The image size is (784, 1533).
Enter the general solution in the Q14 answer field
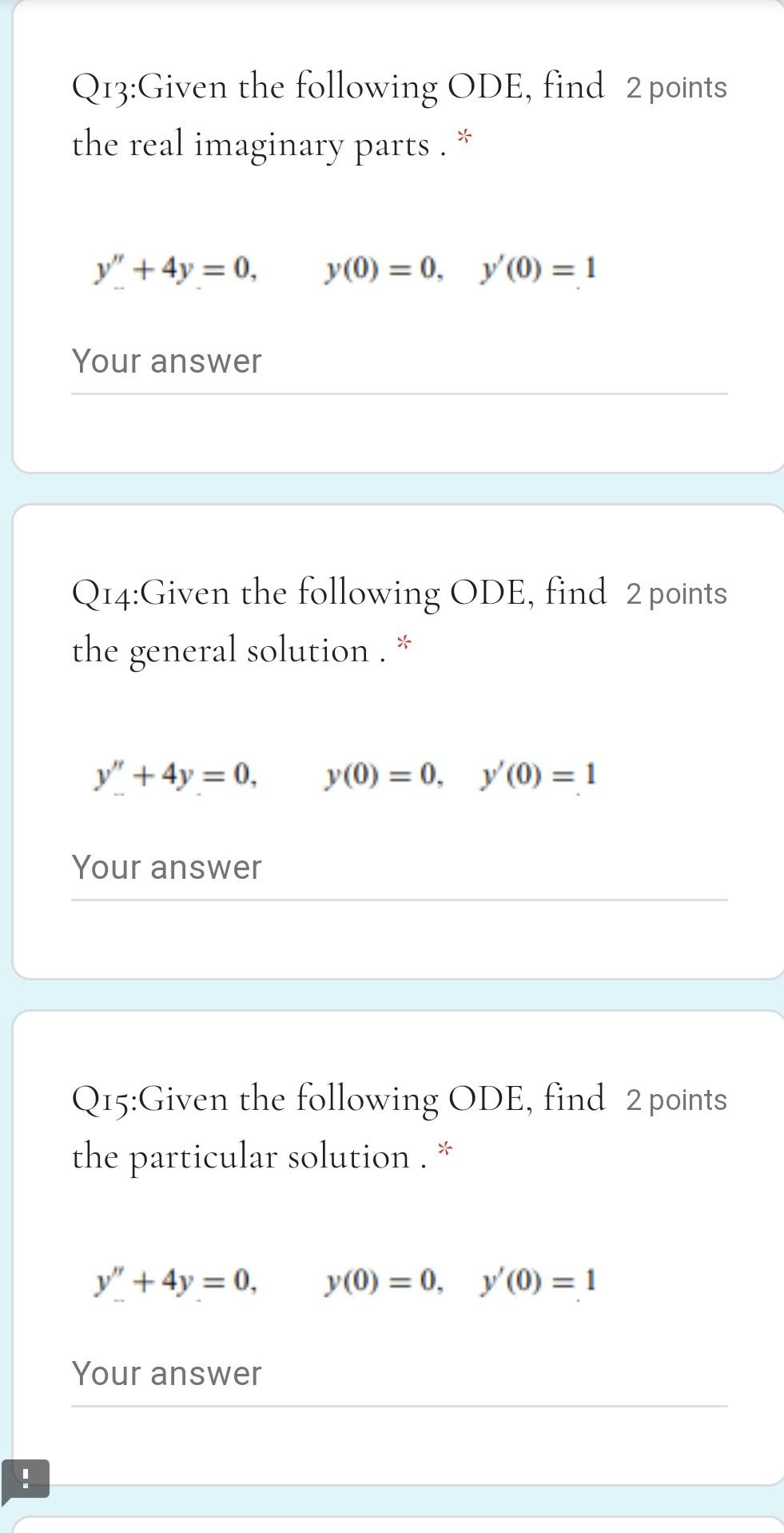pyautogui.click(x=398, y=868)
